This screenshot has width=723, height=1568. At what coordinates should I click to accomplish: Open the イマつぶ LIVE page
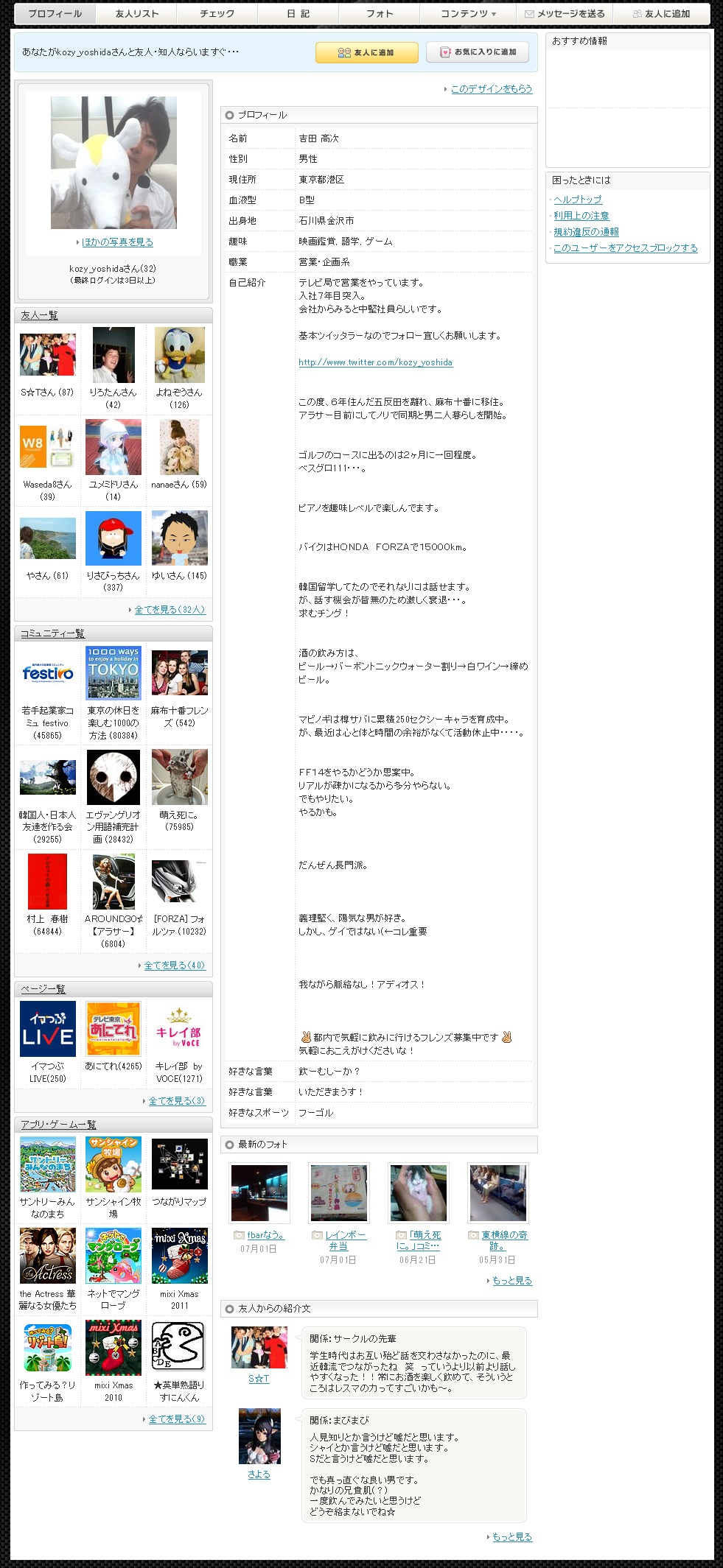pyautogui.click(x=47, y=1029)
